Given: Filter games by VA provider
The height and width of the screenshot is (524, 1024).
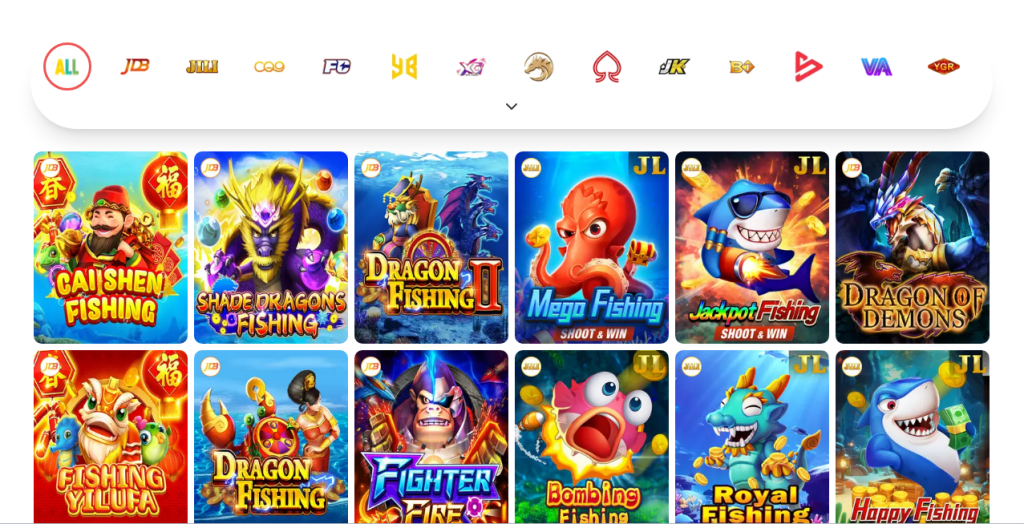Looking at the screenshot, I should click(x=876, y=67).
